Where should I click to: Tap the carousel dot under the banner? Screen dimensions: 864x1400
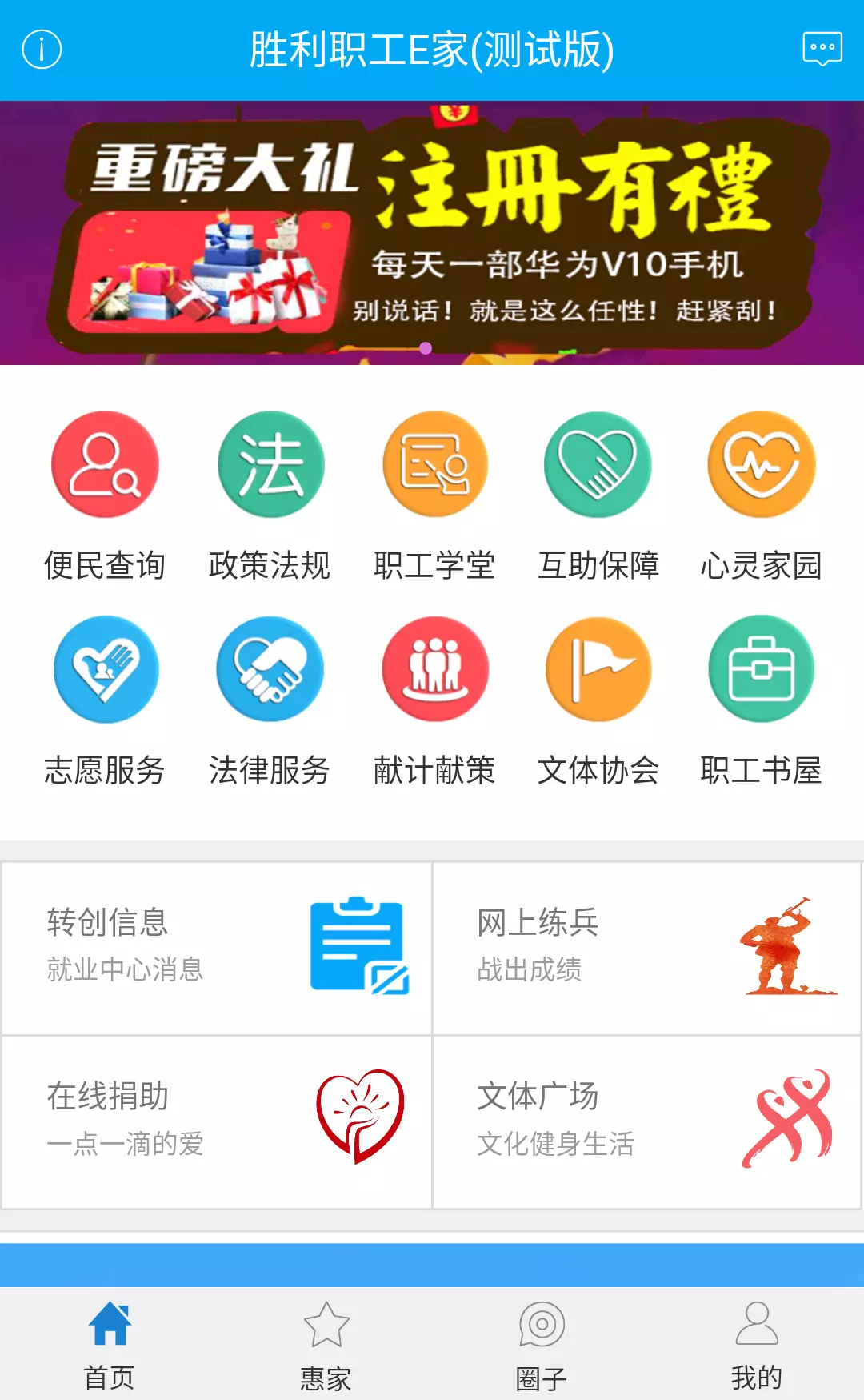(425, 347)
